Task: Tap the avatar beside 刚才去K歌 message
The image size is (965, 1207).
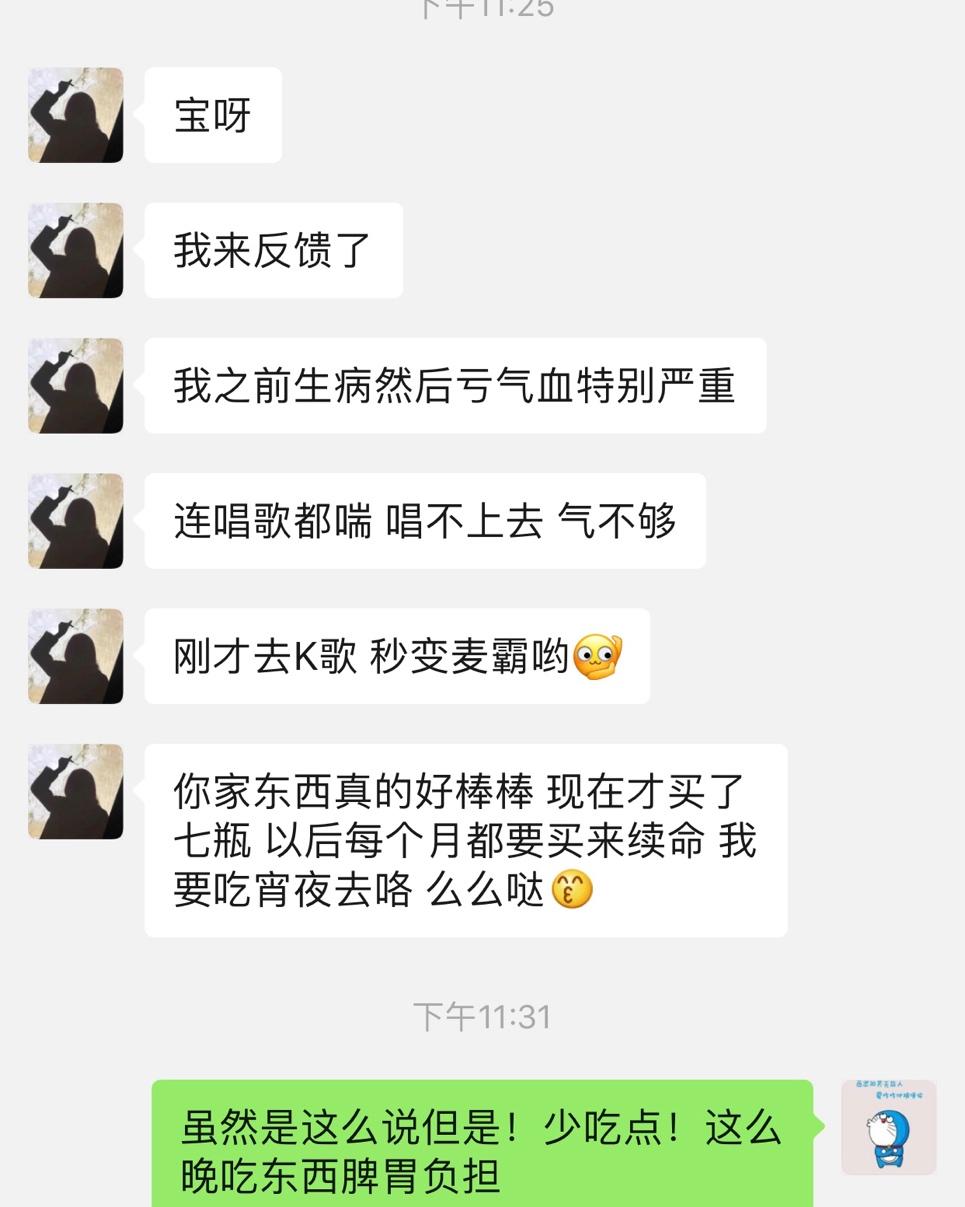Action: (75, 656)
